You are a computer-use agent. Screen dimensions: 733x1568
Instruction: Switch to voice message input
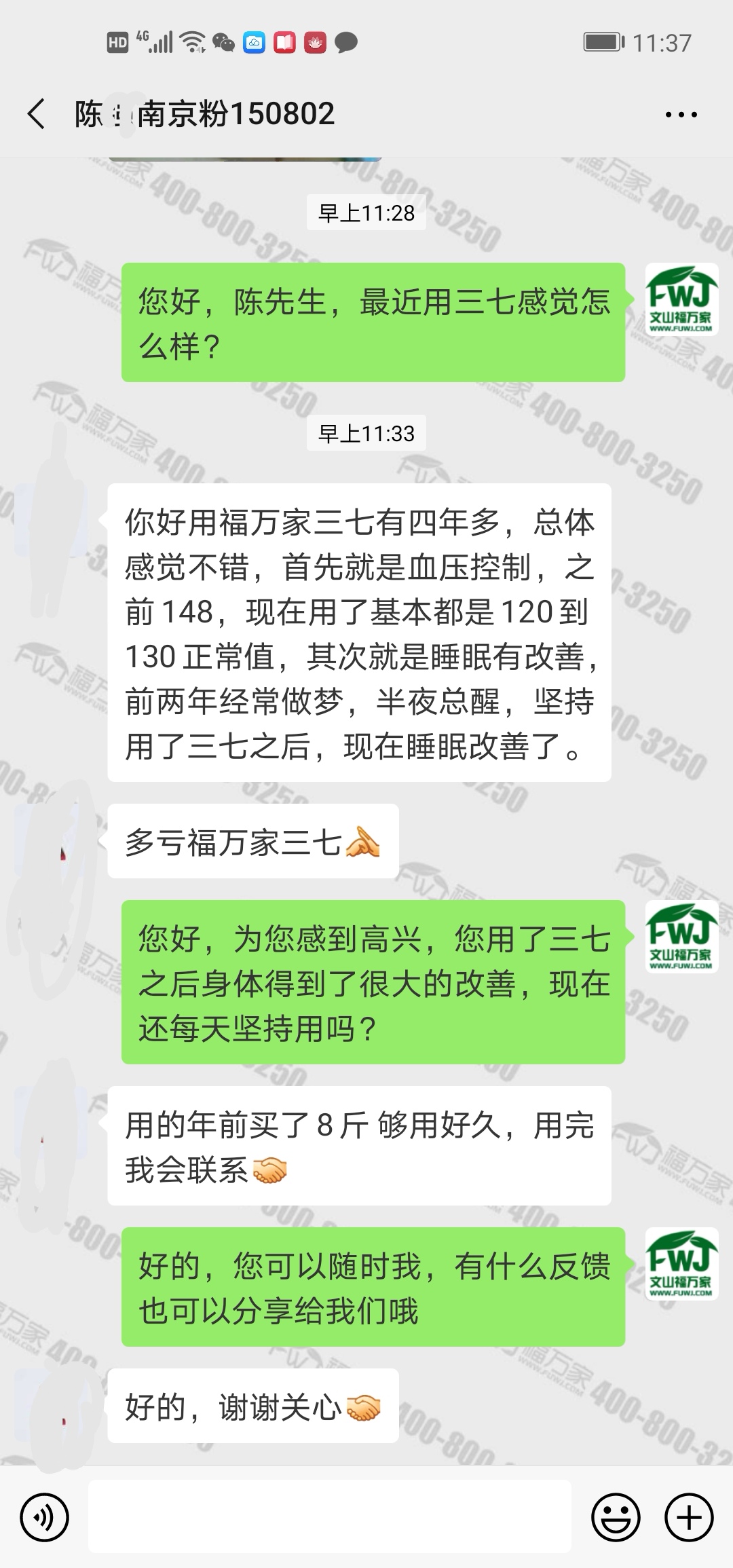point(45,1516)
